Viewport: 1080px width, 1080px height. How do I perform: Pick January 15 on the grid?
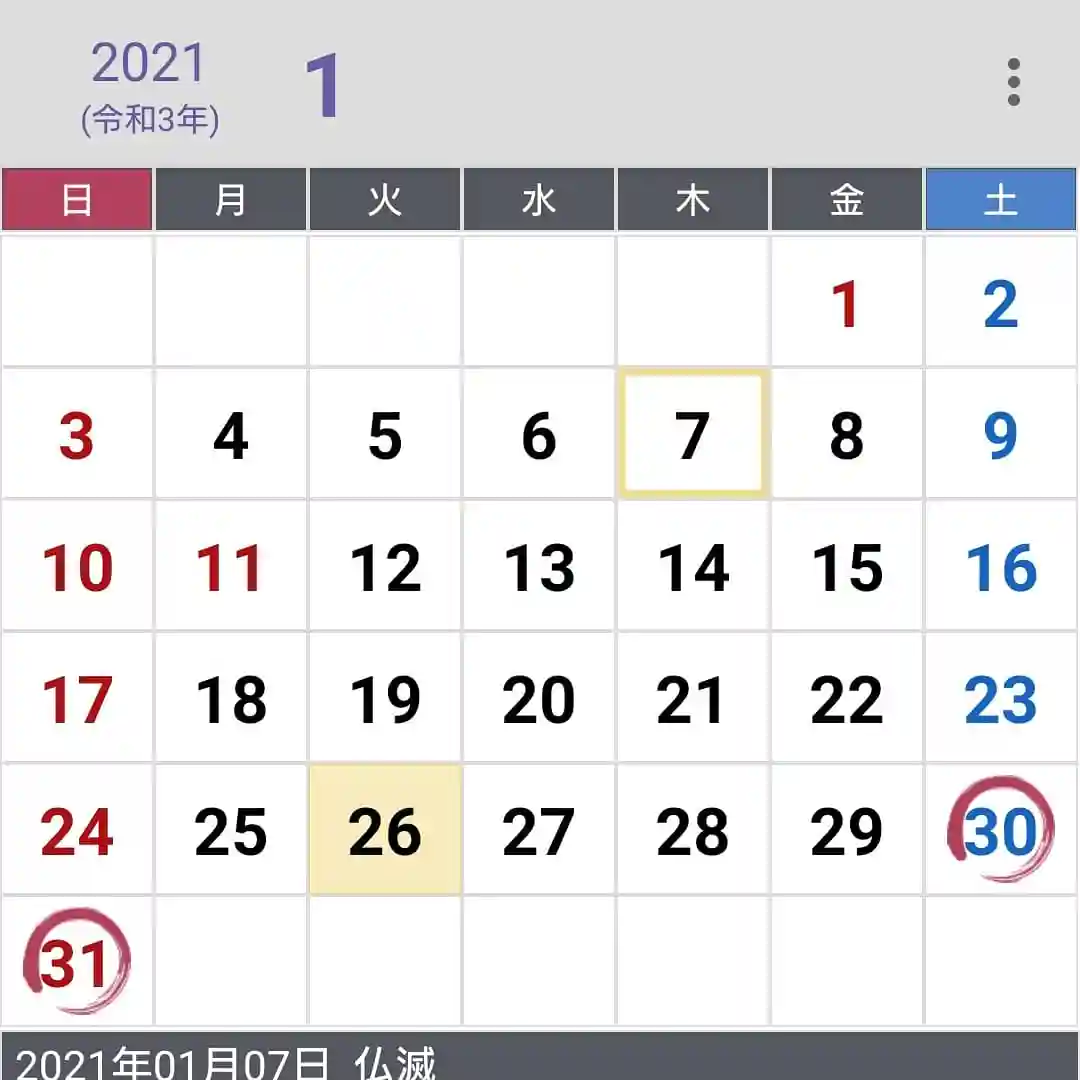point(846,567)
